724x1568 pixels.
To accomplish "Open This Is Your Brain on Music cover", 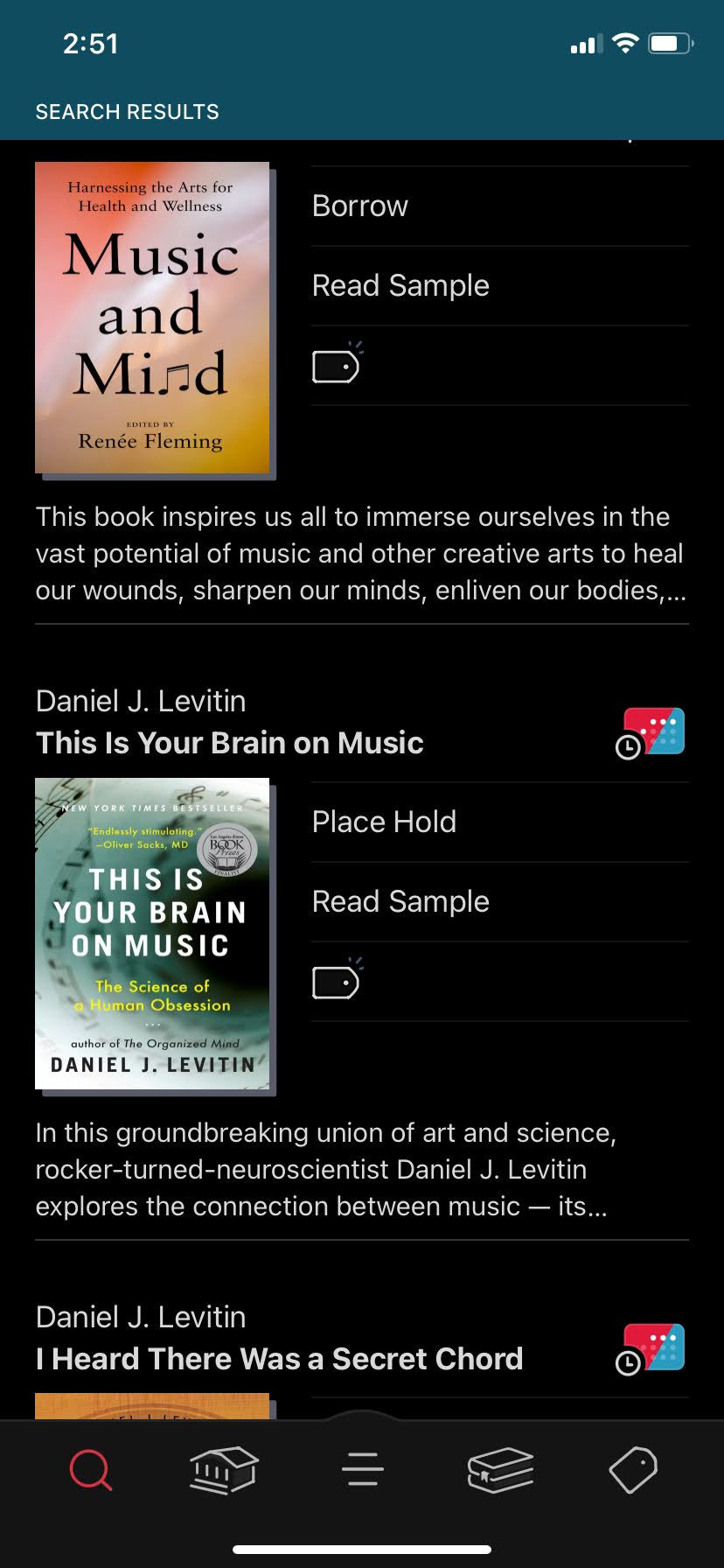I will click(x=152, y=934).
